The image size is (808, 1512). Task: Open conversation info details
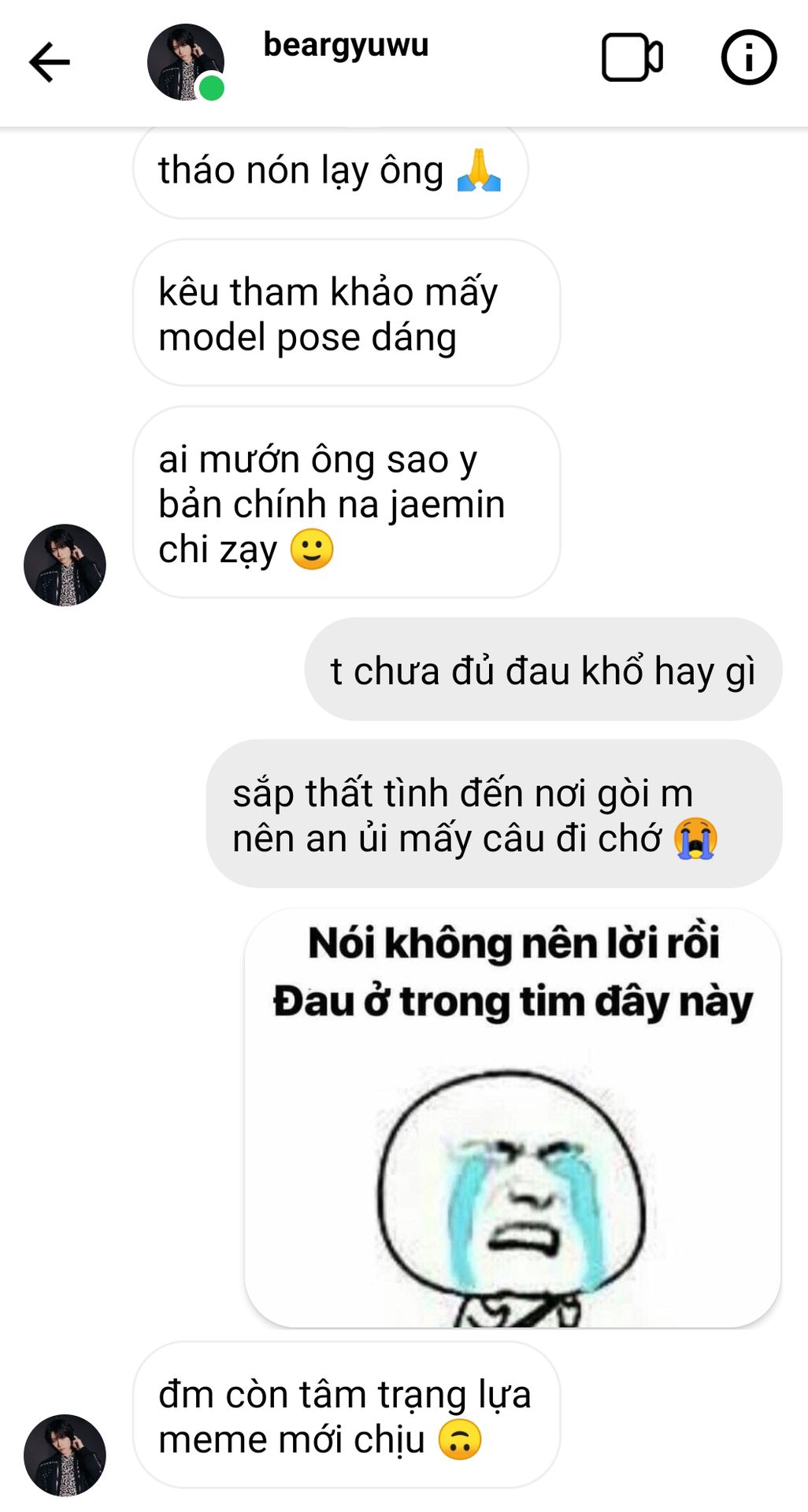coord(748,57)
